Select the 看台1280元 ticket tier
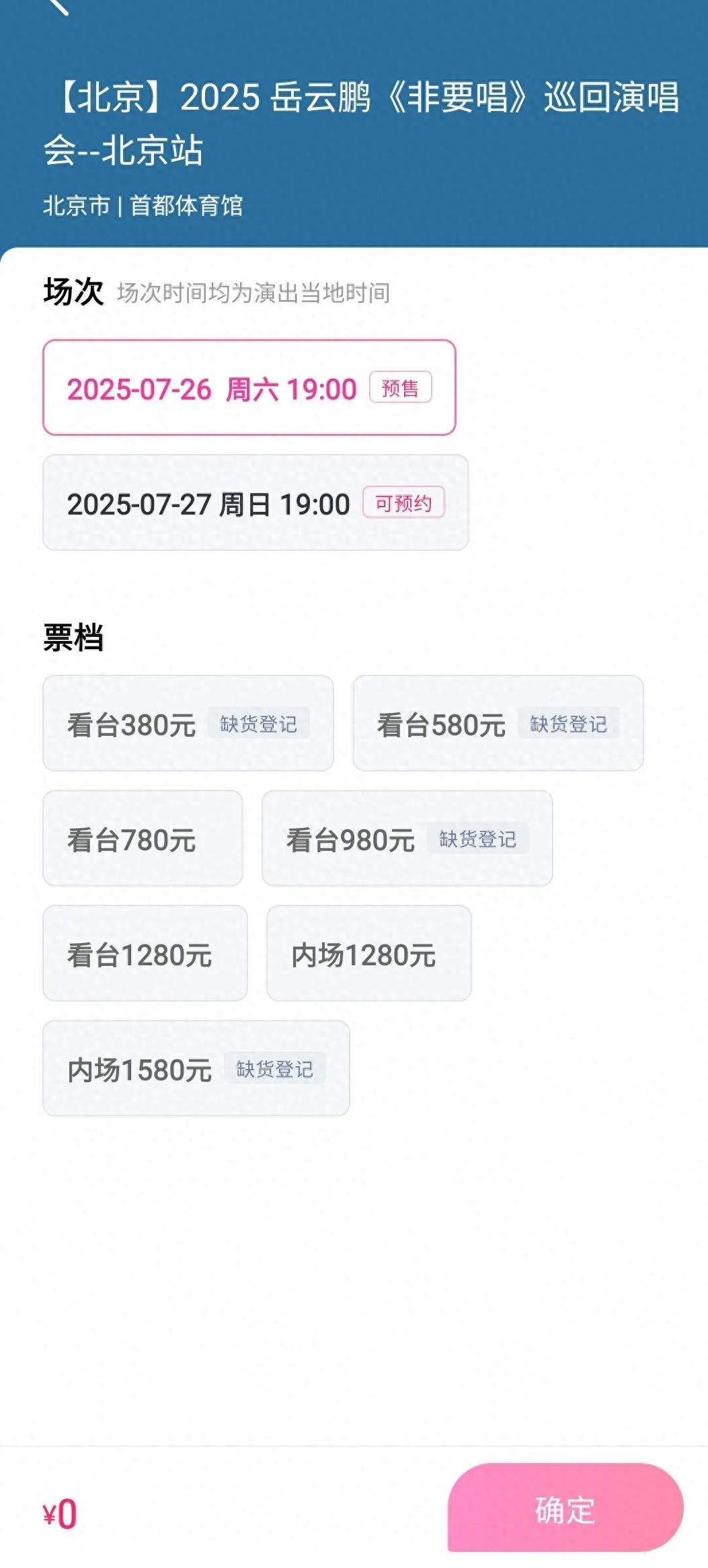 [x=145, y=953]
